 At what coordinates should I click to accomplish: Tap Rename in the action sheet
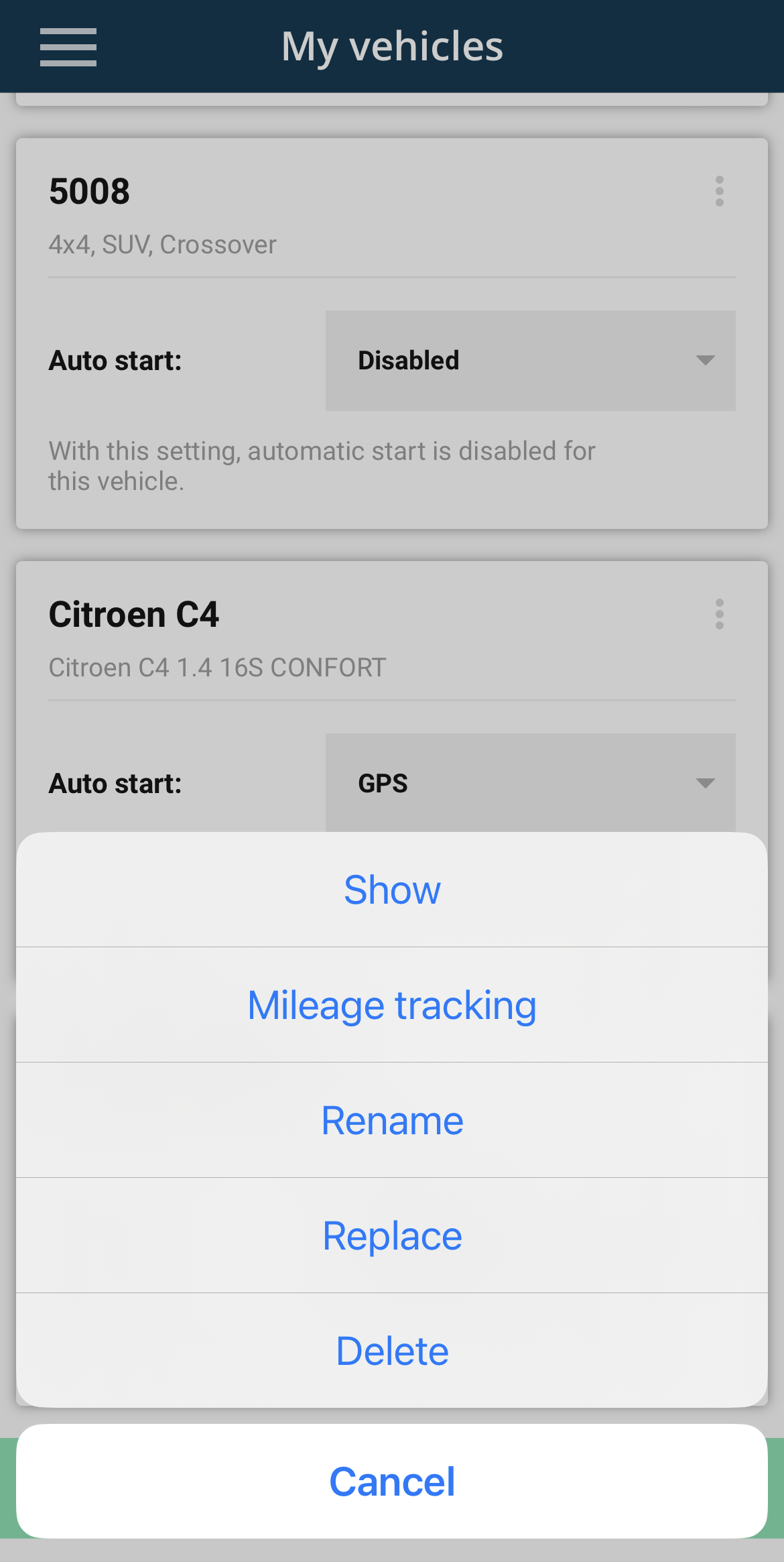pyautogui.click(x=392, y=1120)
